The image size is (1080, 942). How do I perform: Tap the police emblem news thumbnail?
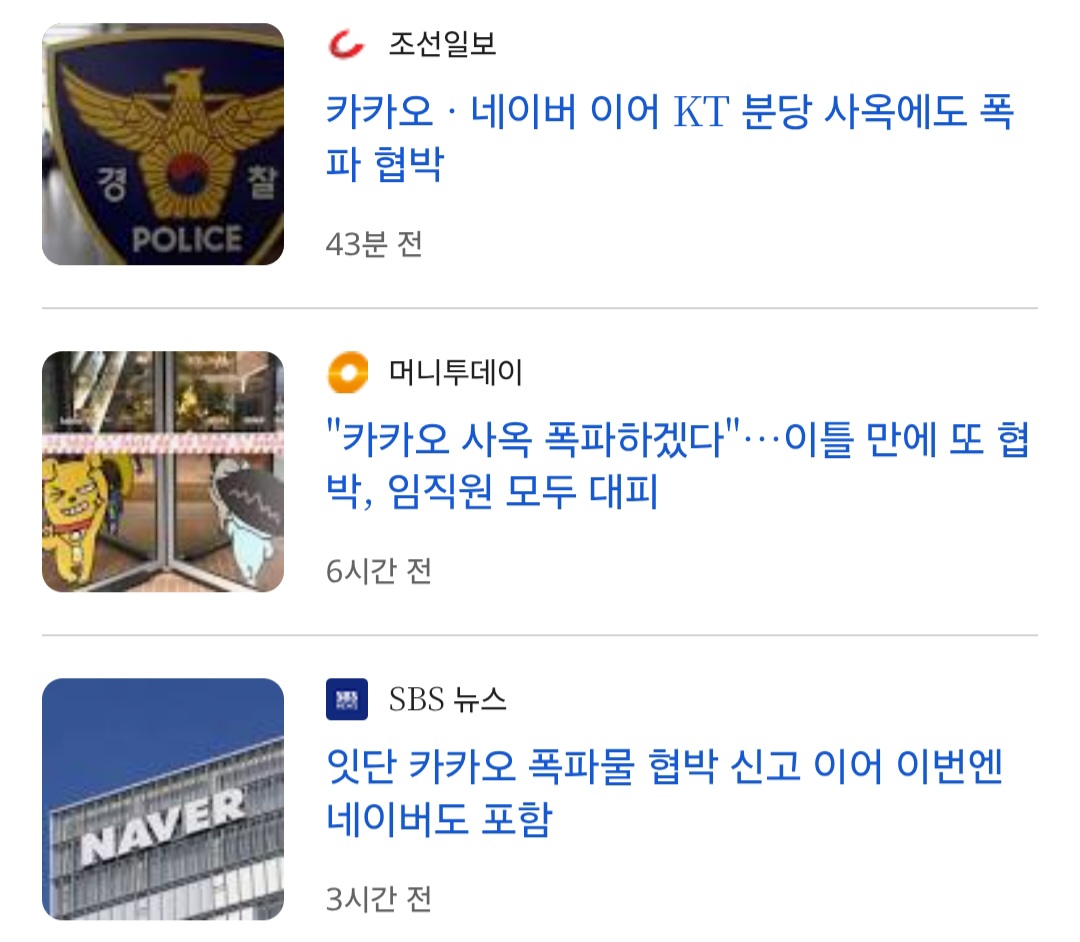pos(163,144)
